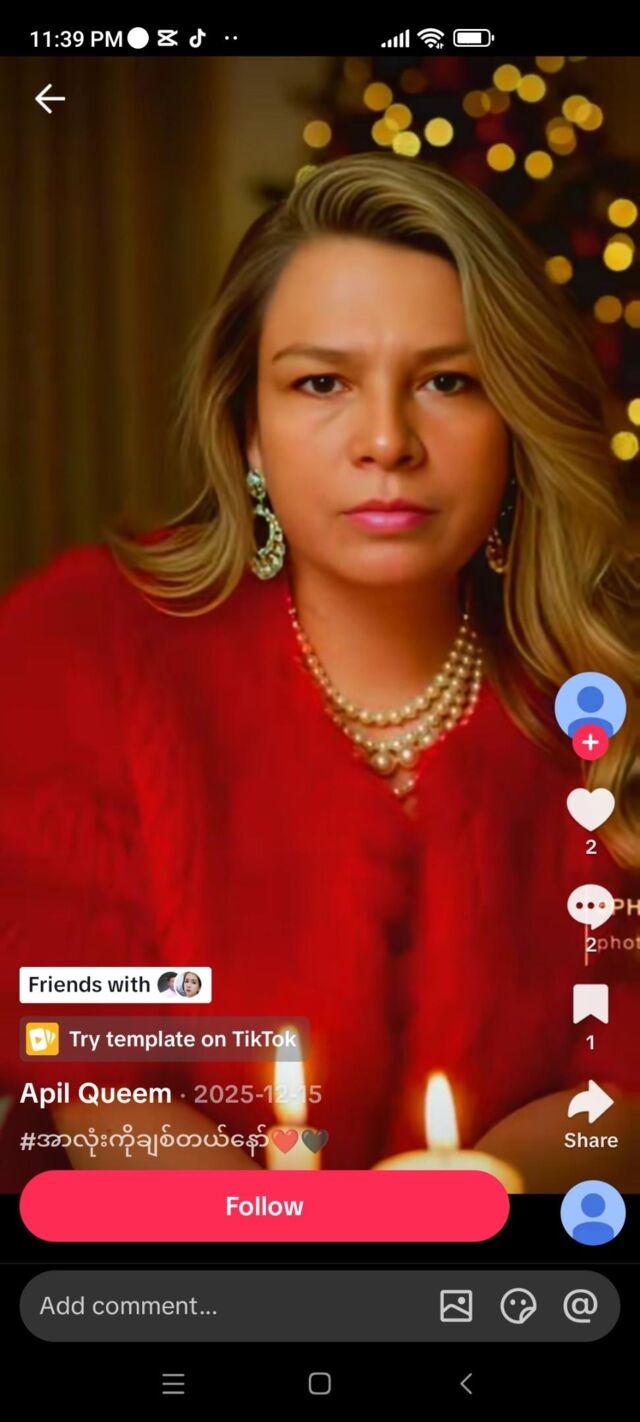
Task: Open the creator's profile avatar
Action: tap(590, 704)
